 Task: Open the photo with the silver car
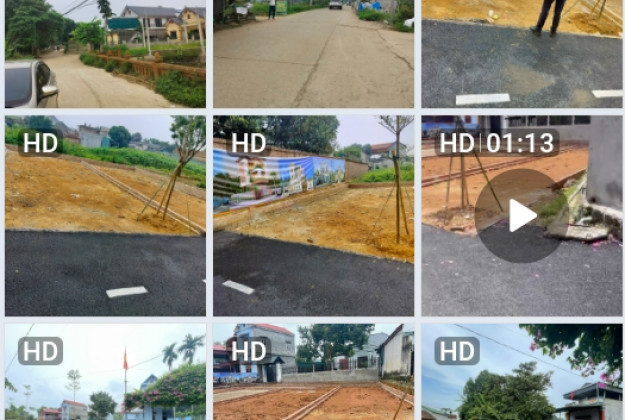tap(105, 54)
